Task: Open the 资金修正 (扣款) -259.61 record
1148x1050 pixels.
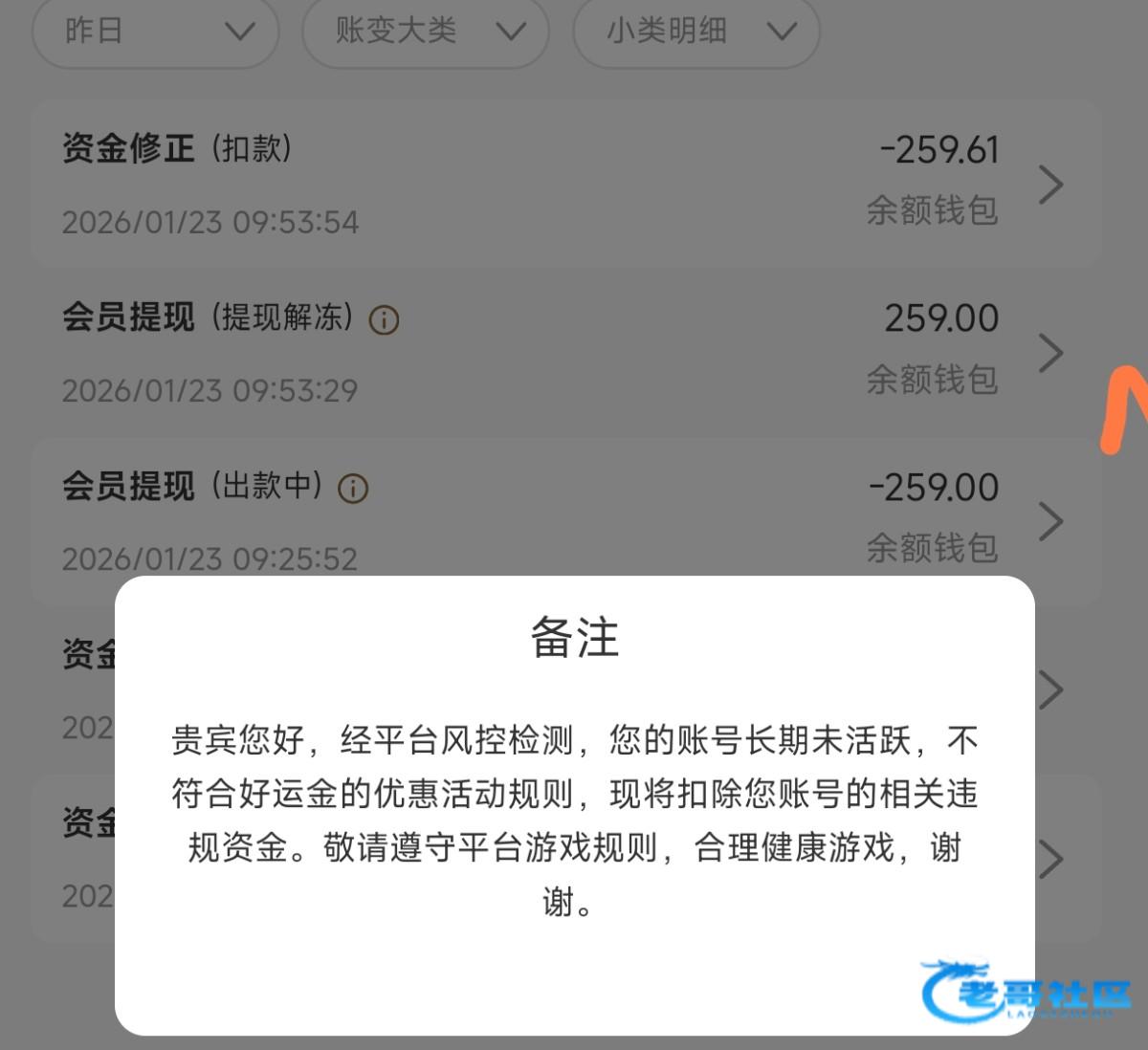Action: click(564, 184)
